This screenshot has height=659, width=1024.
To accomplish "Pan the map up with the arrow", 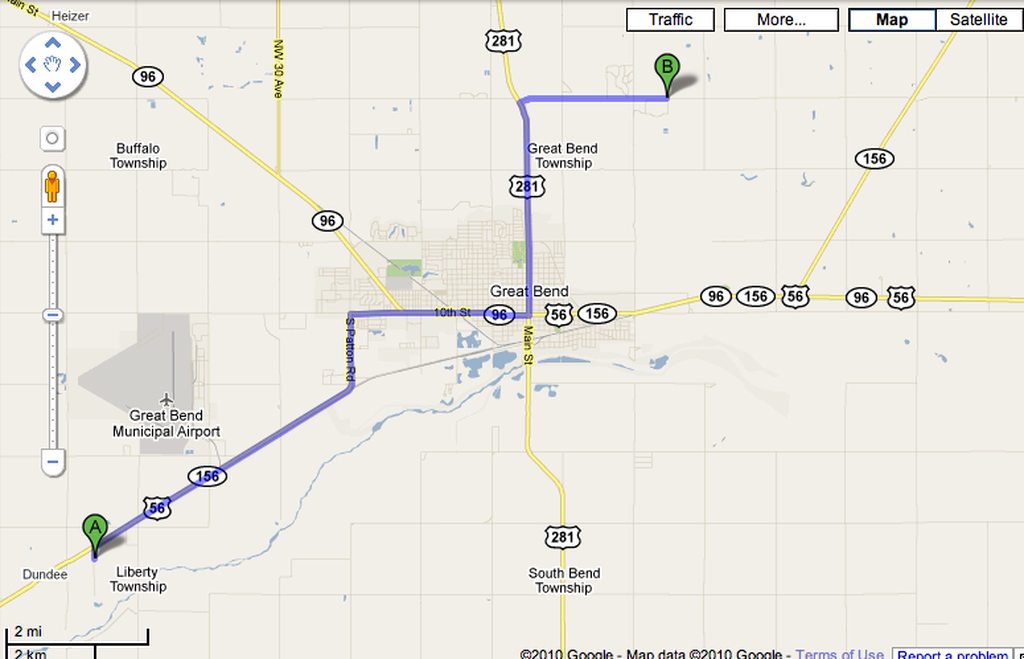I will point(53,43).
